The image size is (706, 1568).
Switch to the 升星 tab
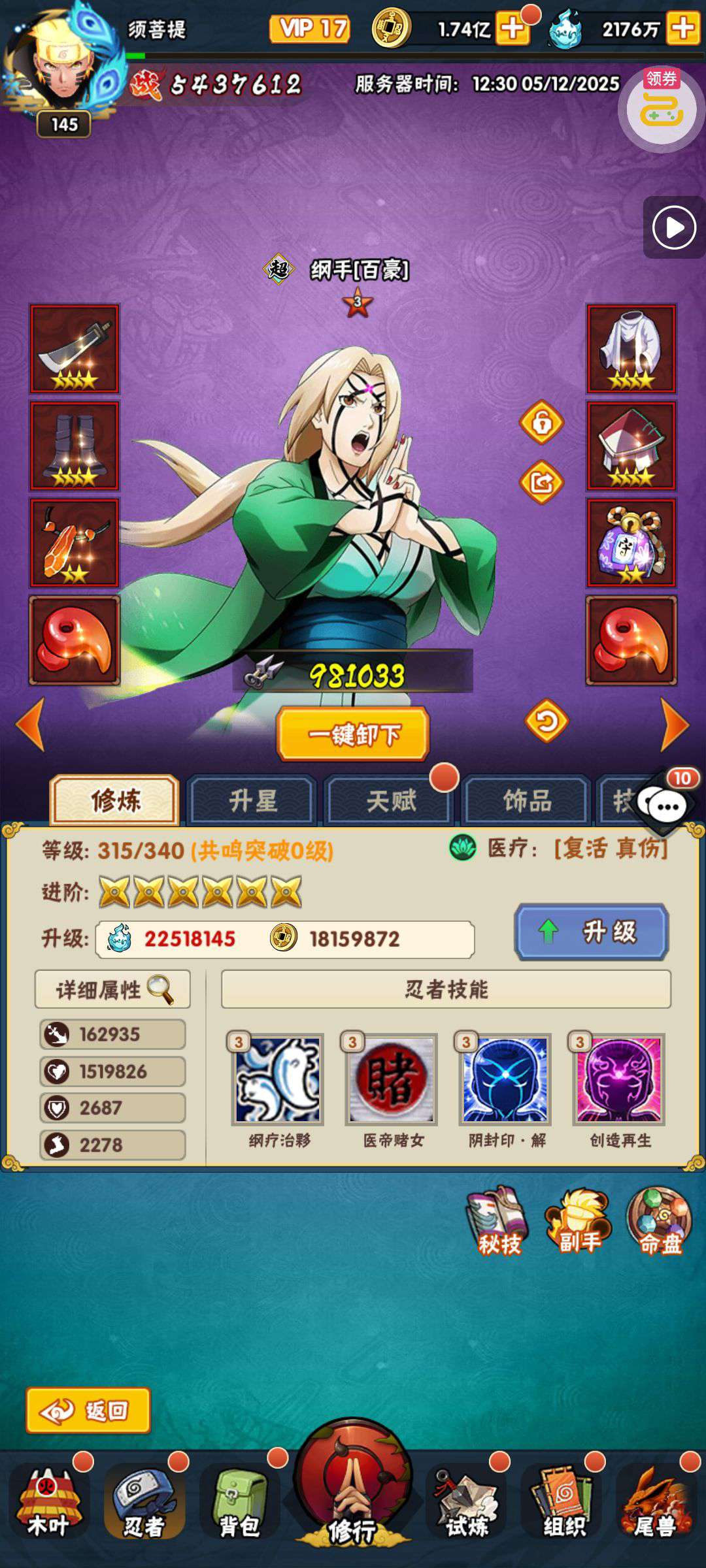(253, 800)
